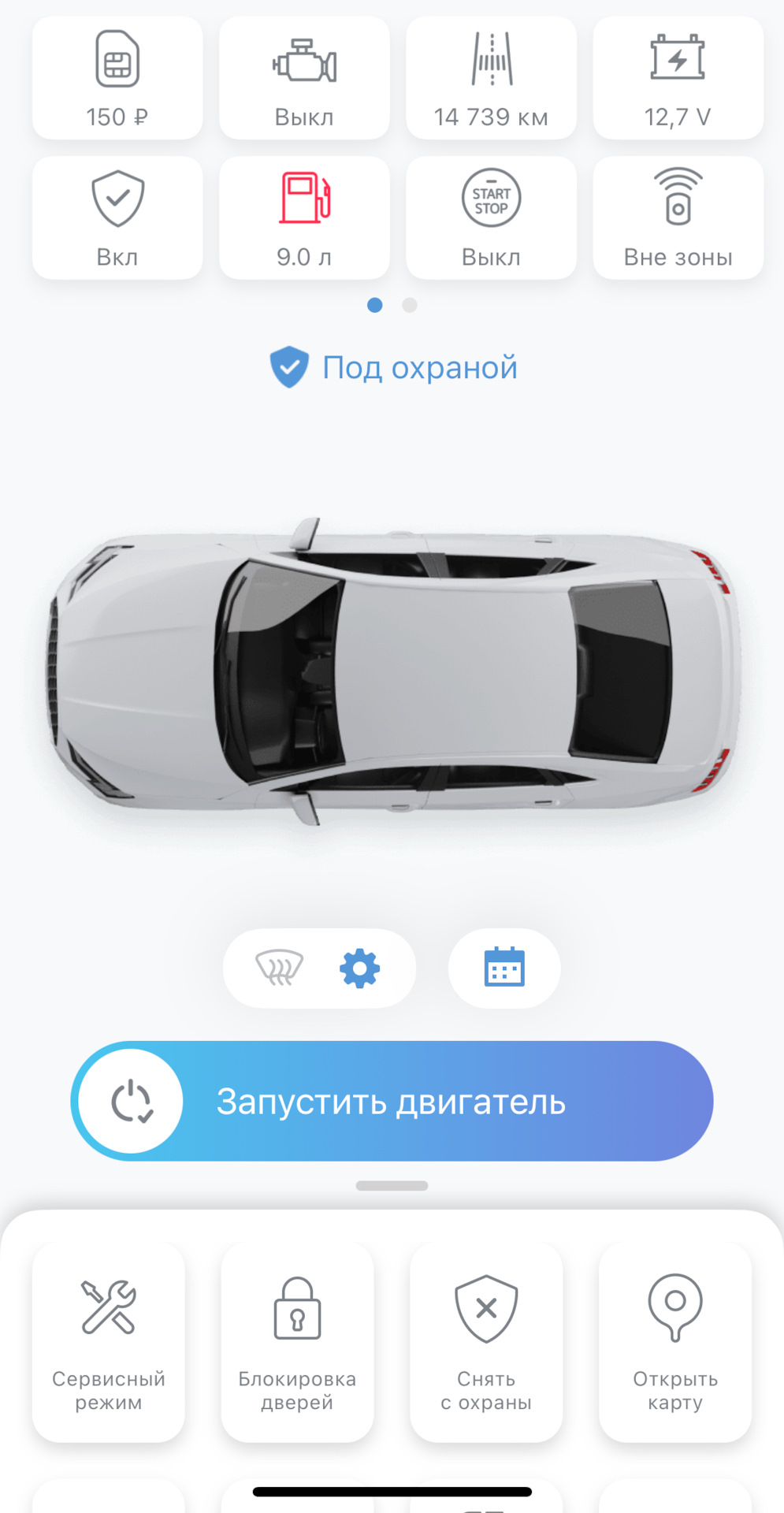Select Блокировка дверей

[297, 1342]
